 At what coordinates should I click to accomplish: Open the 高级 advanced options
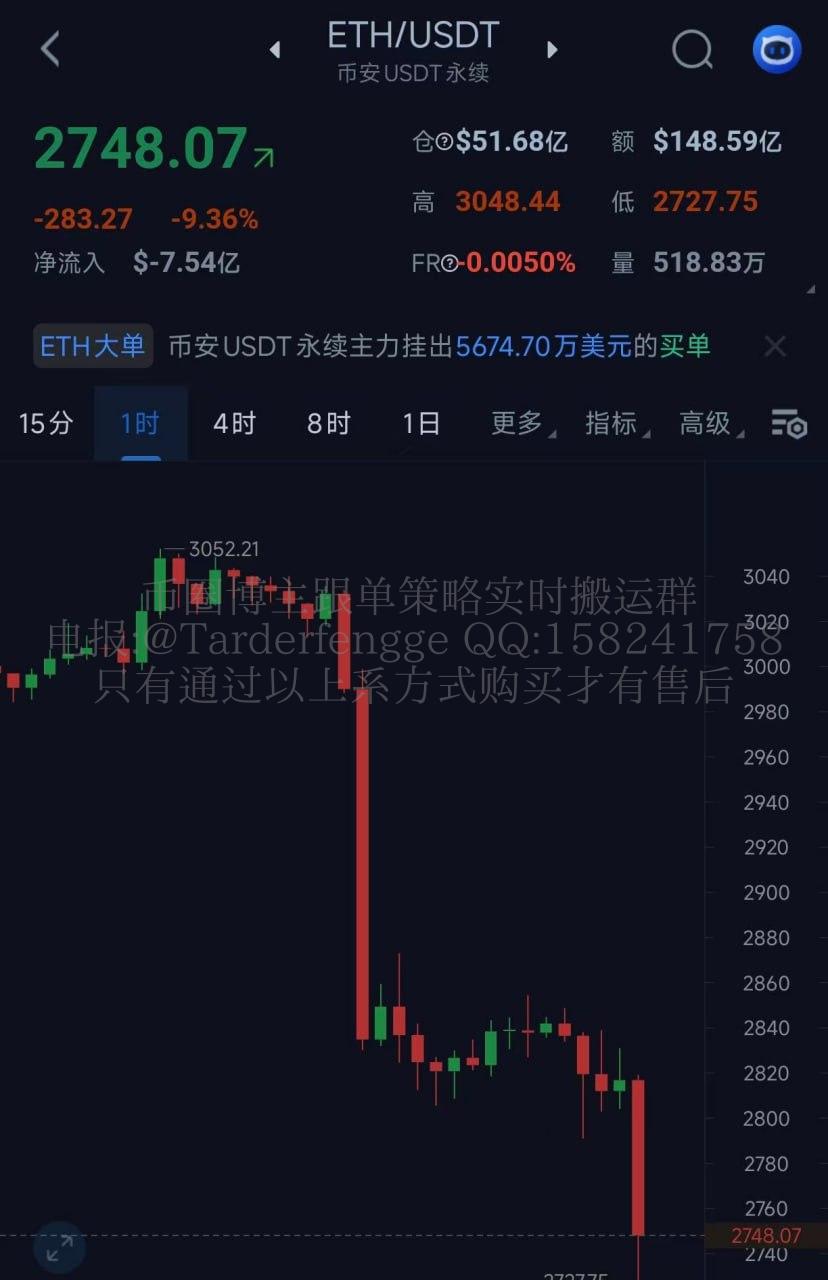(x=707, y=424)
